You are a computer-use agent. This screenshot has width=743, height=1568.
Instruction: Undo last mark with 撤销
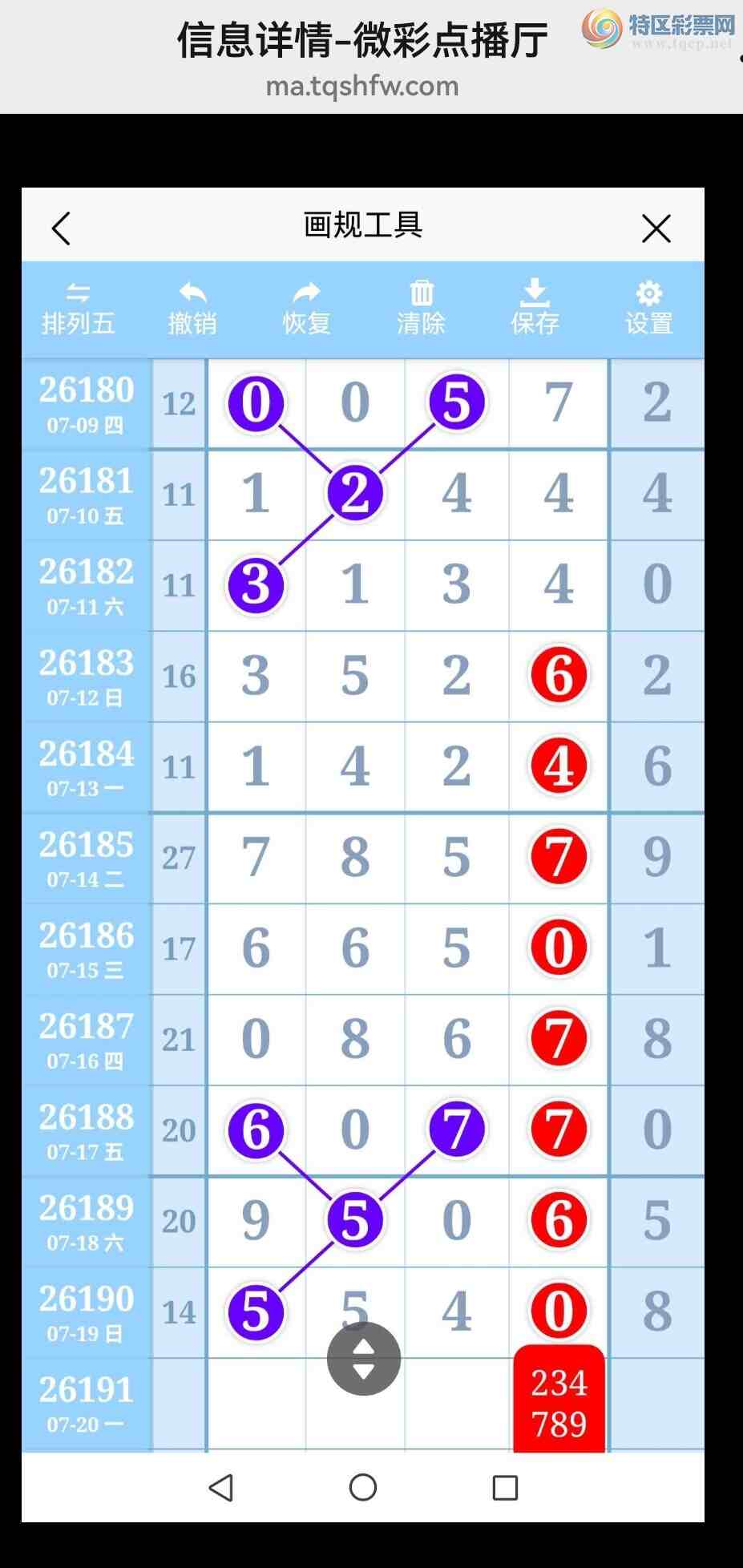[x=192, y=309]
